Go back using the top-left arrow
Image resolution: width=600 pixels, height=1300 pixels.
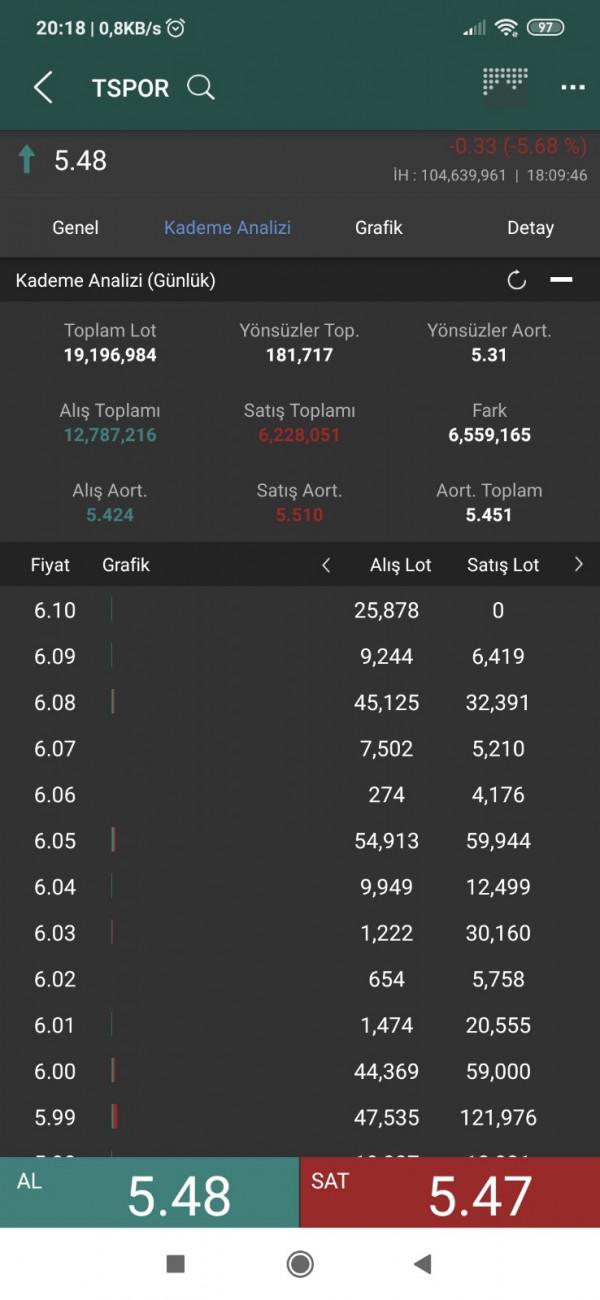pyautogui.click(x=43, y=88)
